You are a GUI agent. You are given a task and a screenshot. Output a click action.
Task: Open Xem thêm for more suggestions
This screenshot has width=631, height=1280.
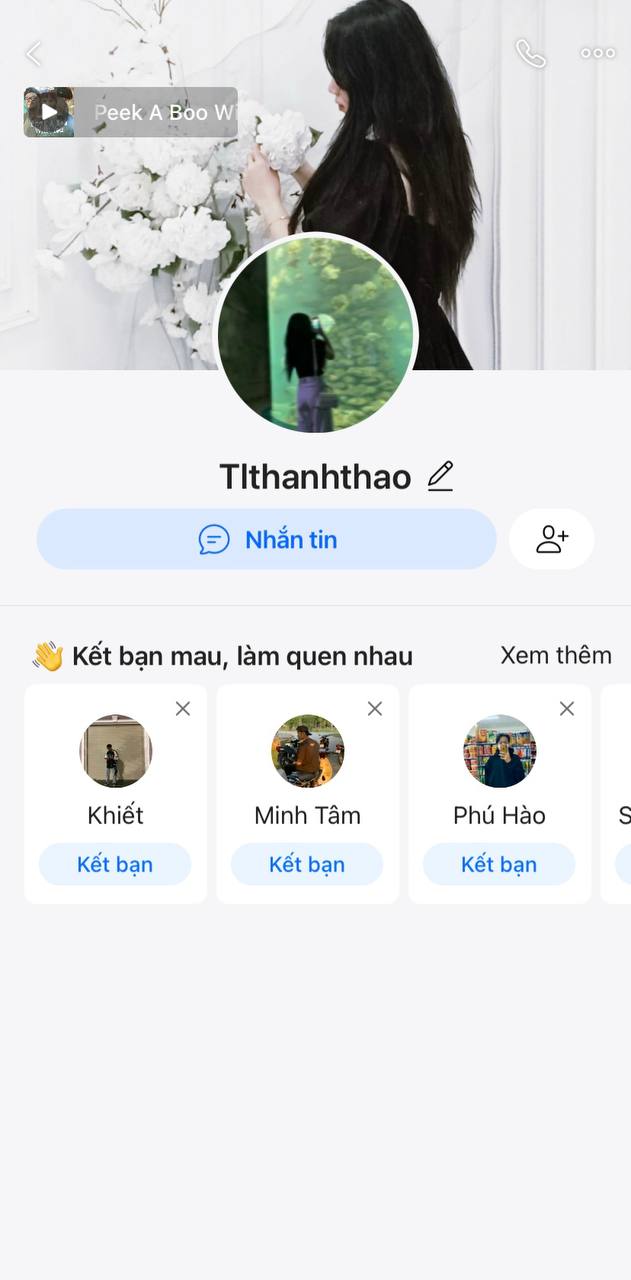[x=556, y=655]
